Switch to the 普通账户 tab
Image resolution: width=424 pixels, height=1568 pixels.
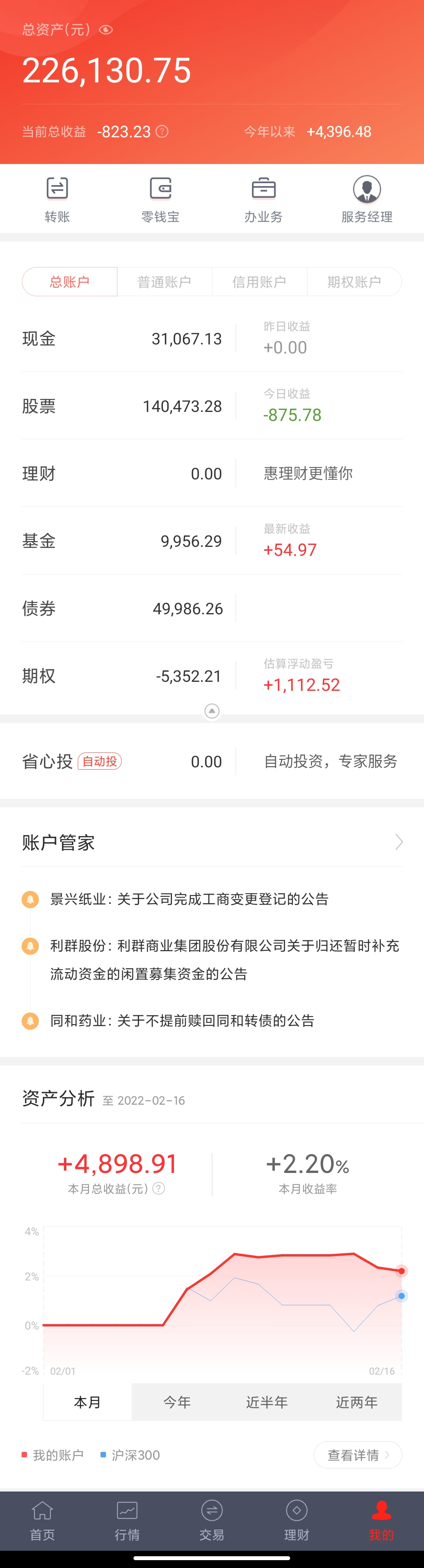tap(164, 282)
